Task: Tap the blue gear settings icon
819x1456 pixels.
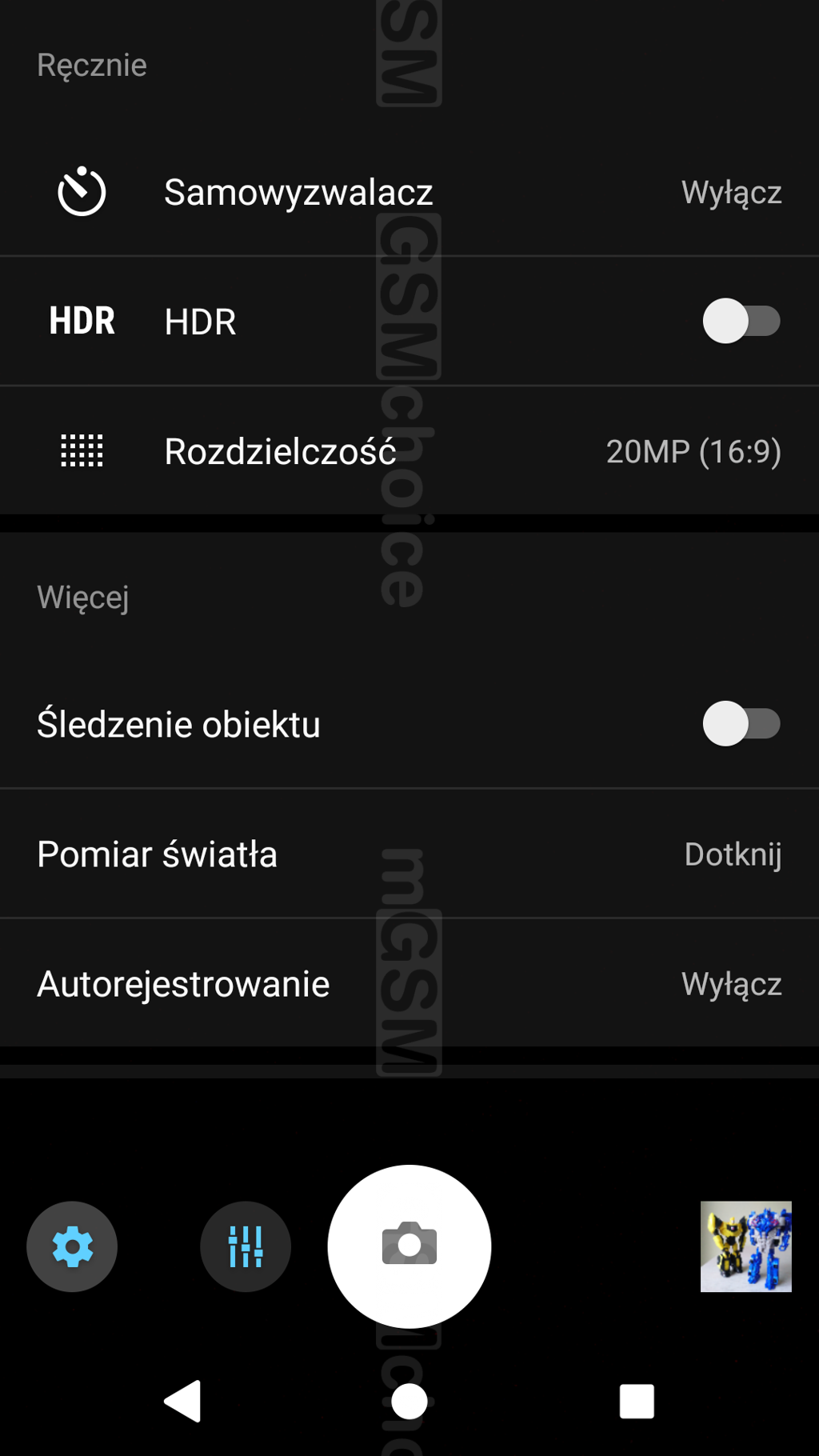Action: (x=72, y=1246)
